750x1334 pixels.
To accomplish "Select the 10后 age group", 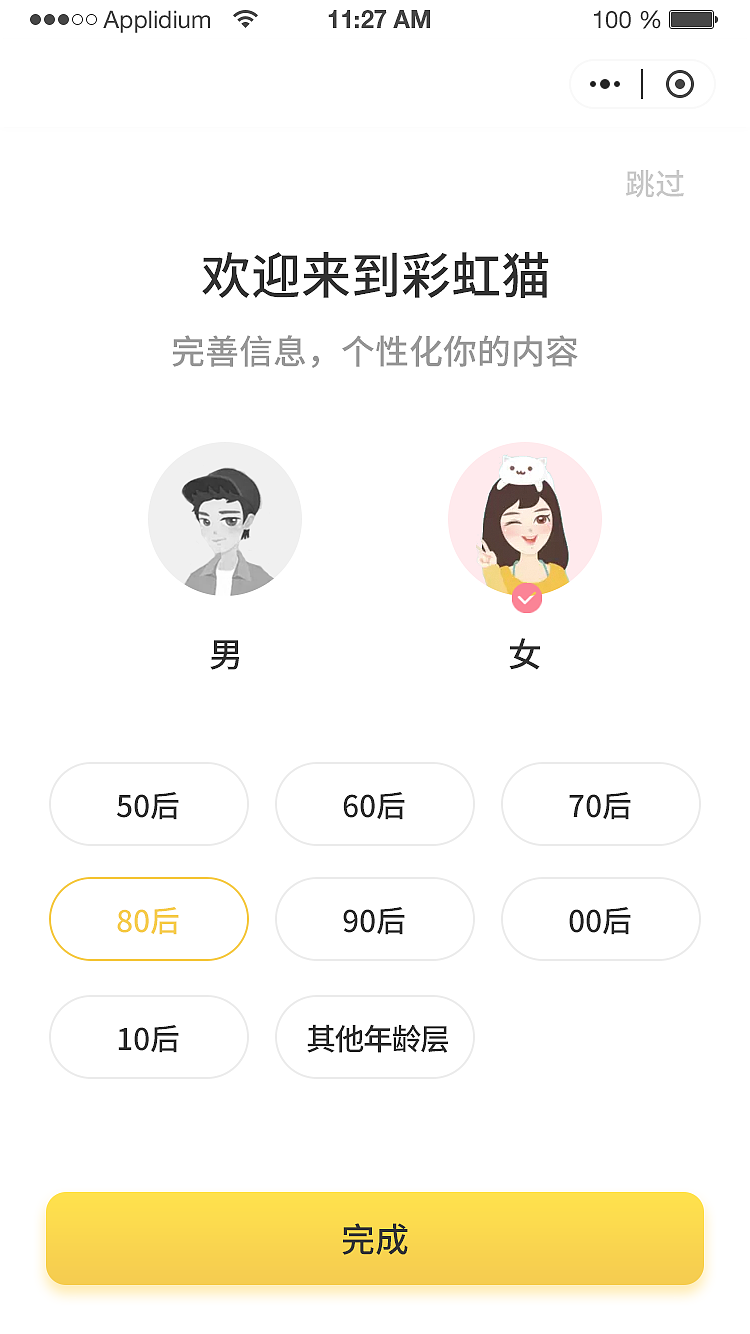I will 148,1037.
